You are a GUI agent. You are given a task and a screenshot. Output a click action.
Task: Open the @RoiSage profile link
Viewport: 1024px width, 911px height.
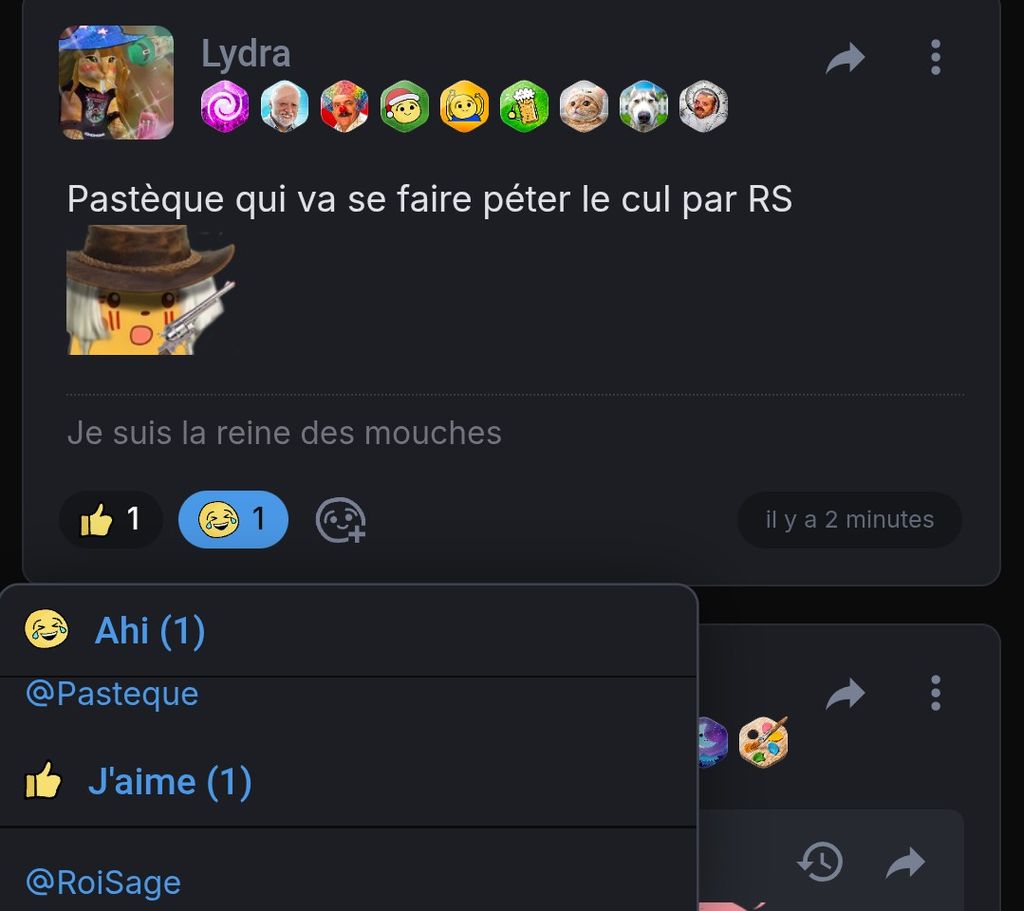coord(103,882)
